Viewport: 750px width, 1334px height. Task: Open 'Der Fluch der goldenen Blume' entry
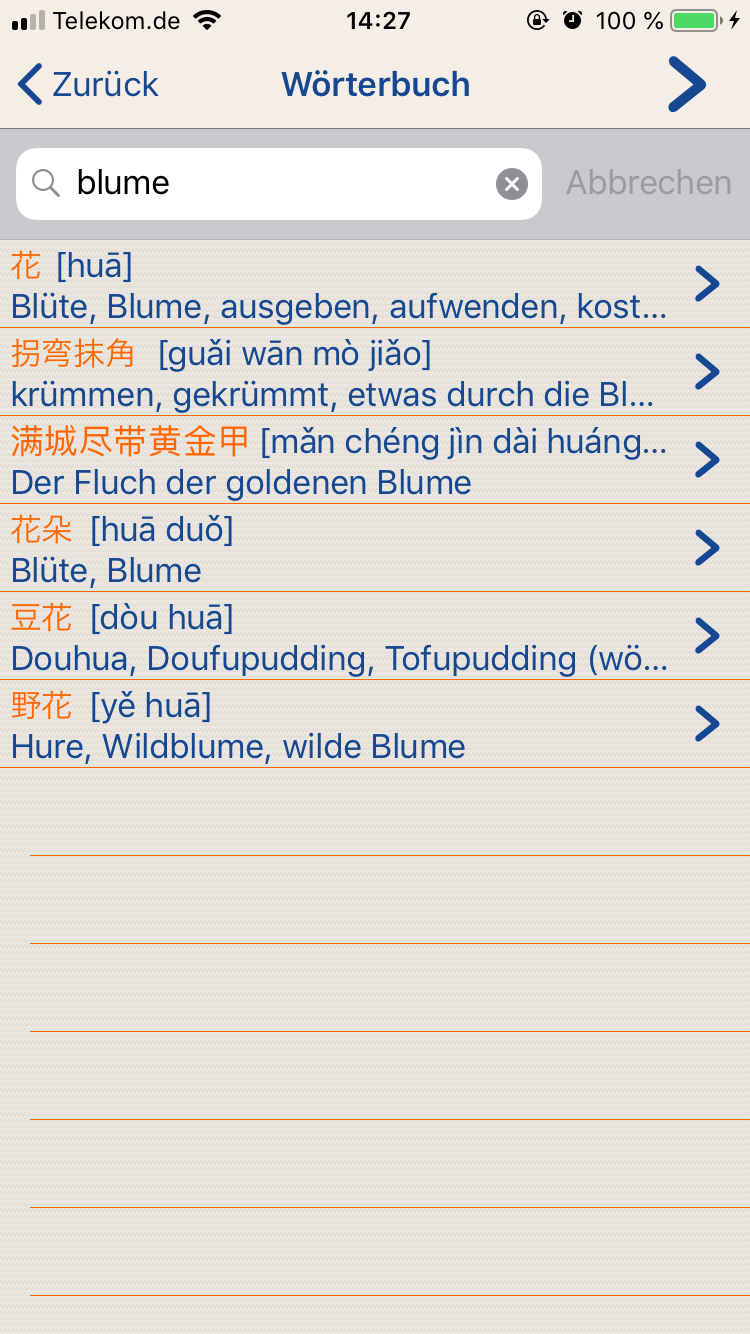click(x=340, y=461)
